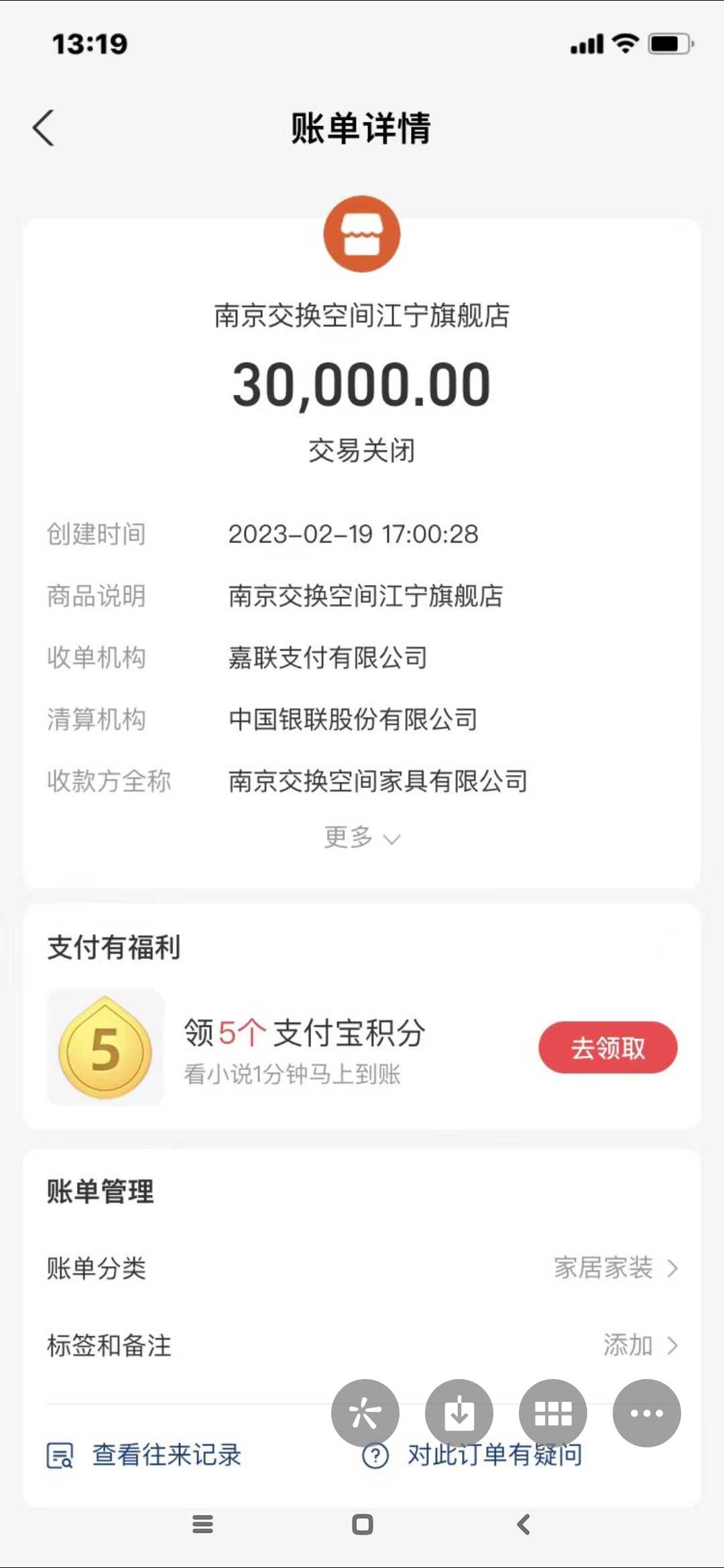This screenshot has width=724, height=1568.
Task: Go back from the 账单详情 page
Action: 44,127
